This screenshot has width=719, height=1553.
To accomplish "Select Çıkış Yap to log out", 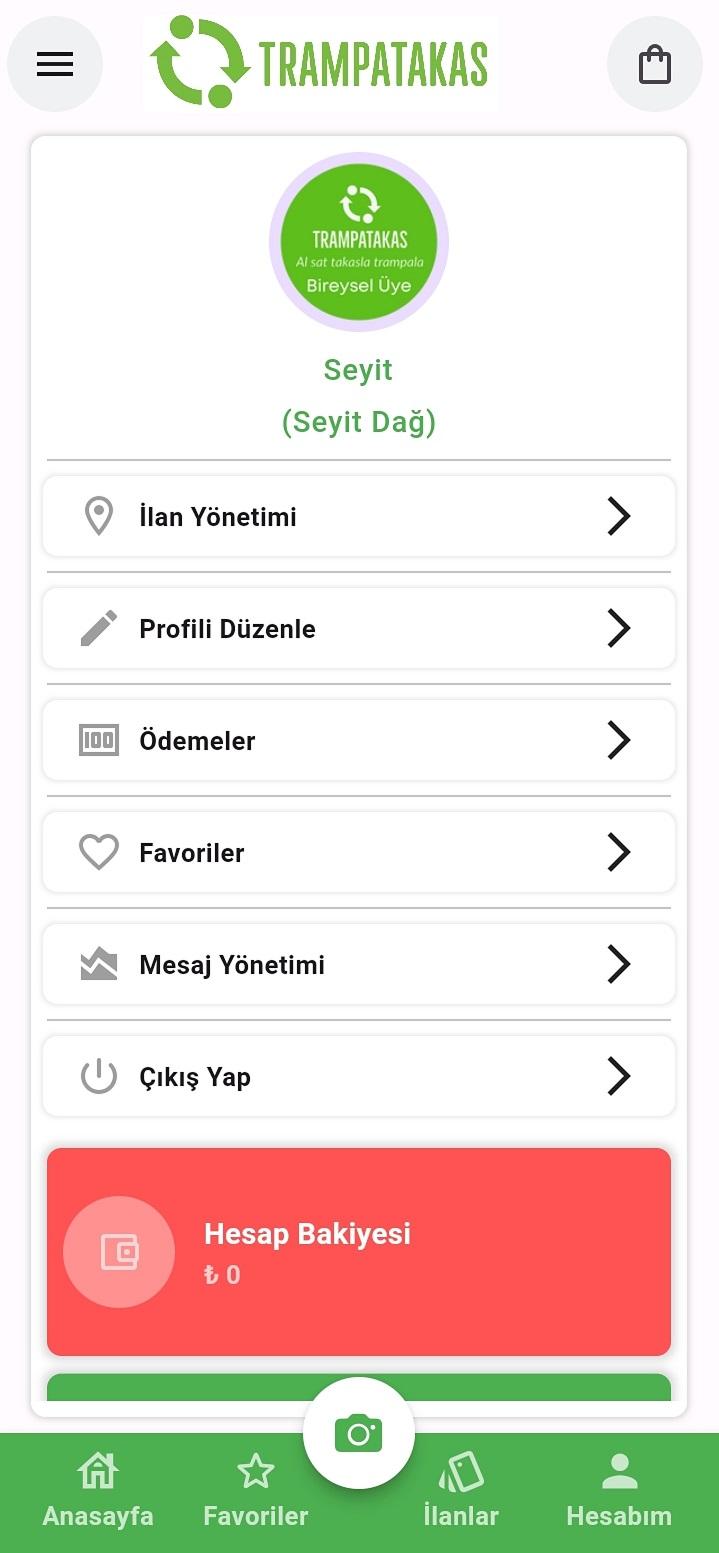I will click(x=359, y=1077).
